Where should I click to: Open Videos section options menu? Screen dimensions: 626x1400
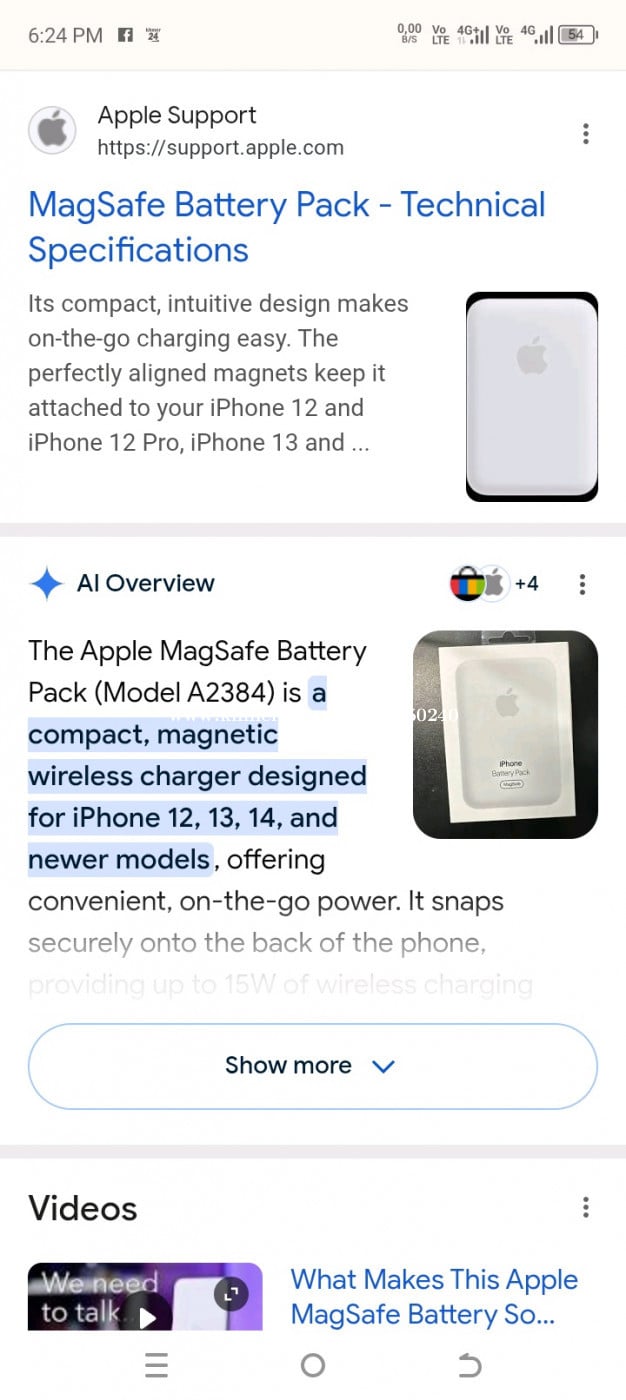click(x=586, y=1208)
